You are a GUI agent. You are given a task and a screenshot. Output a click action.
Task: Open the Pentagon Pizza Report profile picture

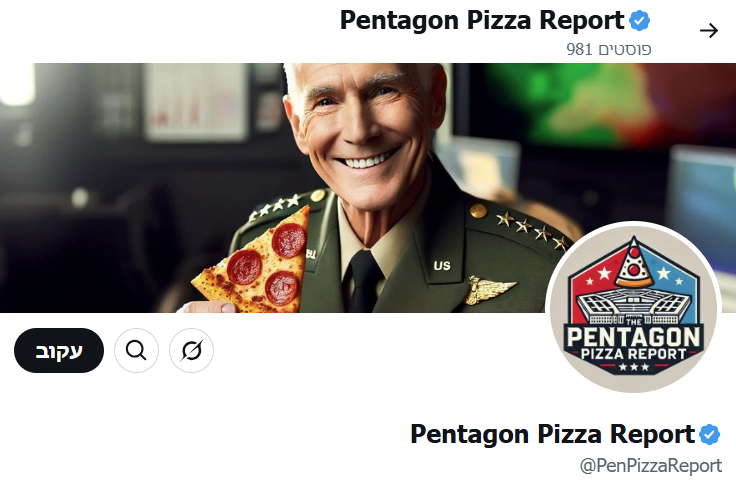click(633, 307)
